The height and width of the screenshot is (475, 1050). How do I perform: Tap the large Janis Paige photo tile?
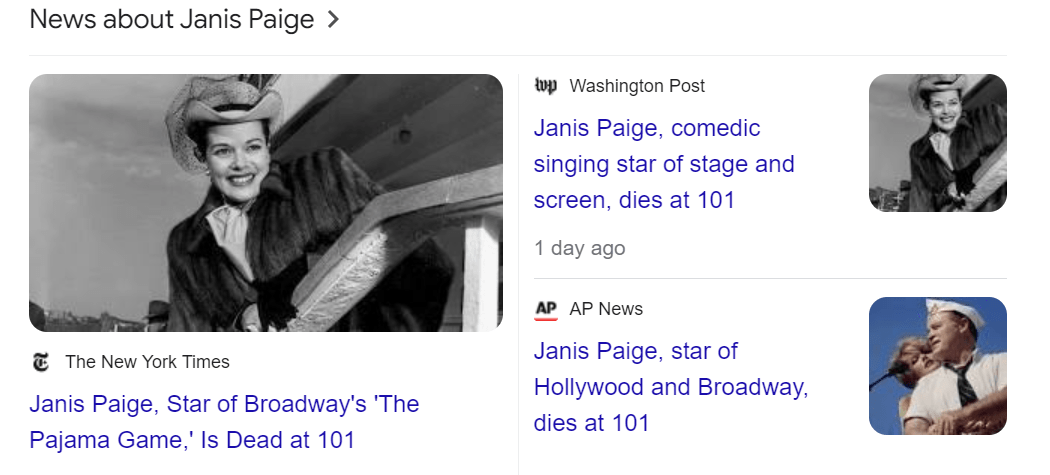(266, 203)
